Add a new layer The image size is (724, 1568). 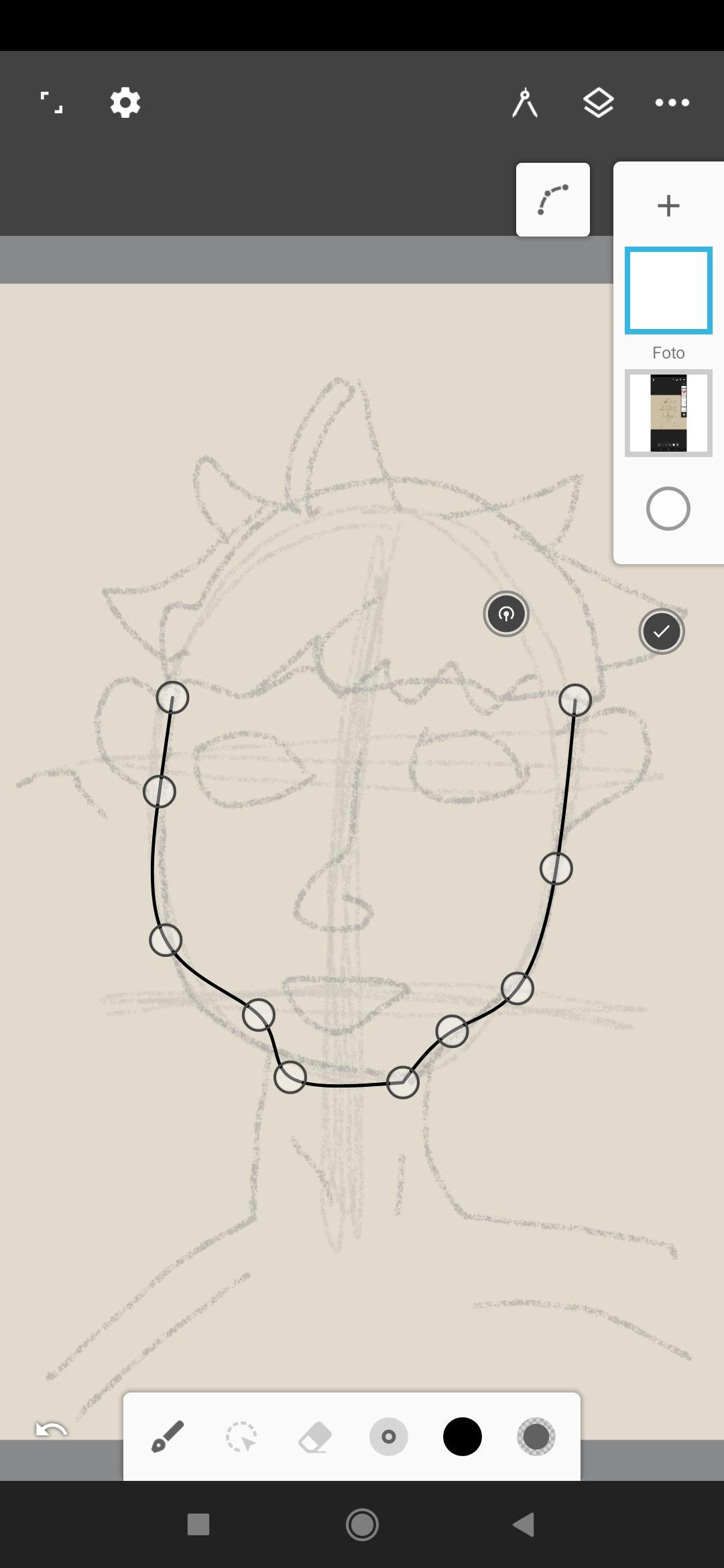[668, 206]
